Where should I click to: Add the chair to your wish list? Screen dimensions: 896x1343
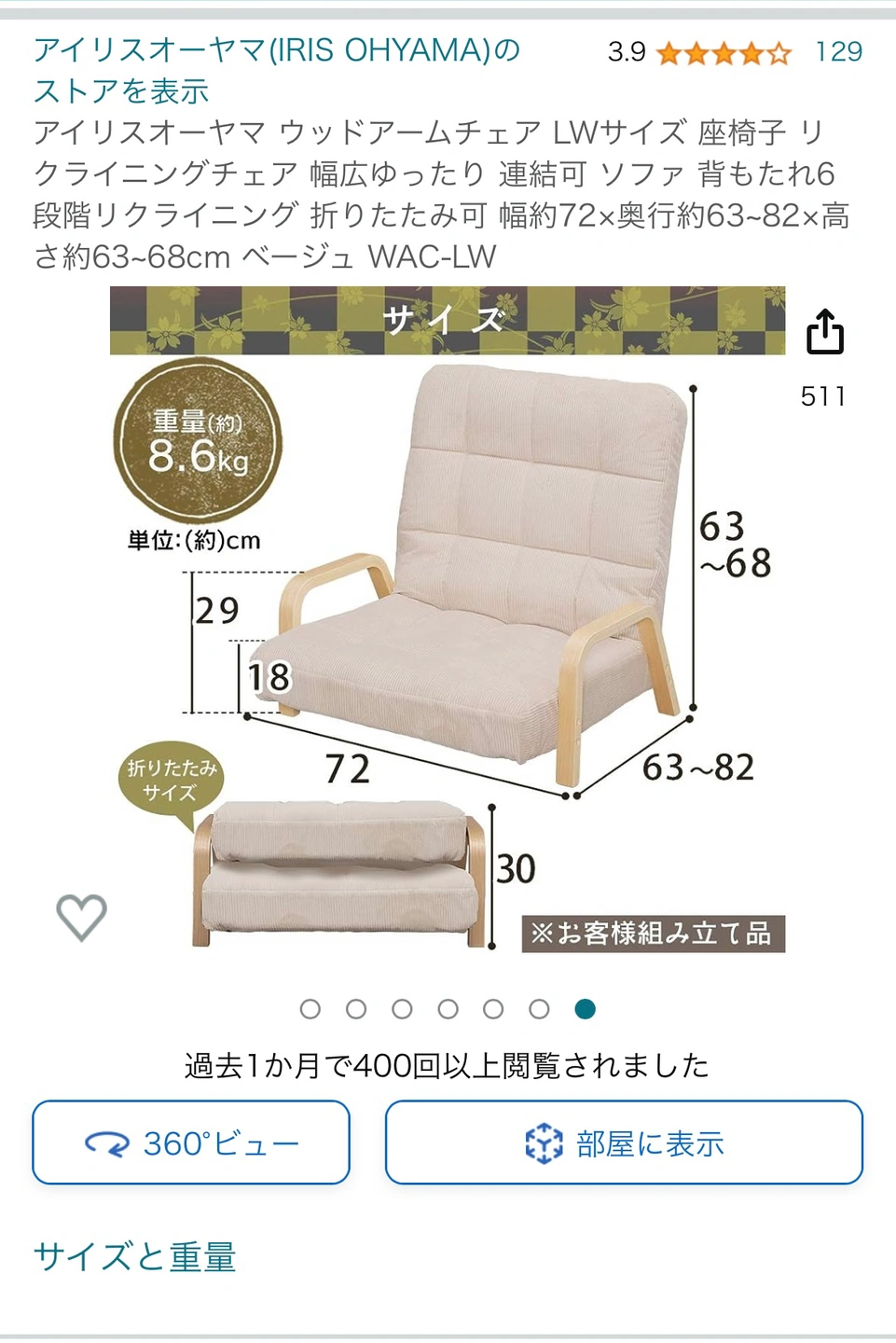coord(82,916)
